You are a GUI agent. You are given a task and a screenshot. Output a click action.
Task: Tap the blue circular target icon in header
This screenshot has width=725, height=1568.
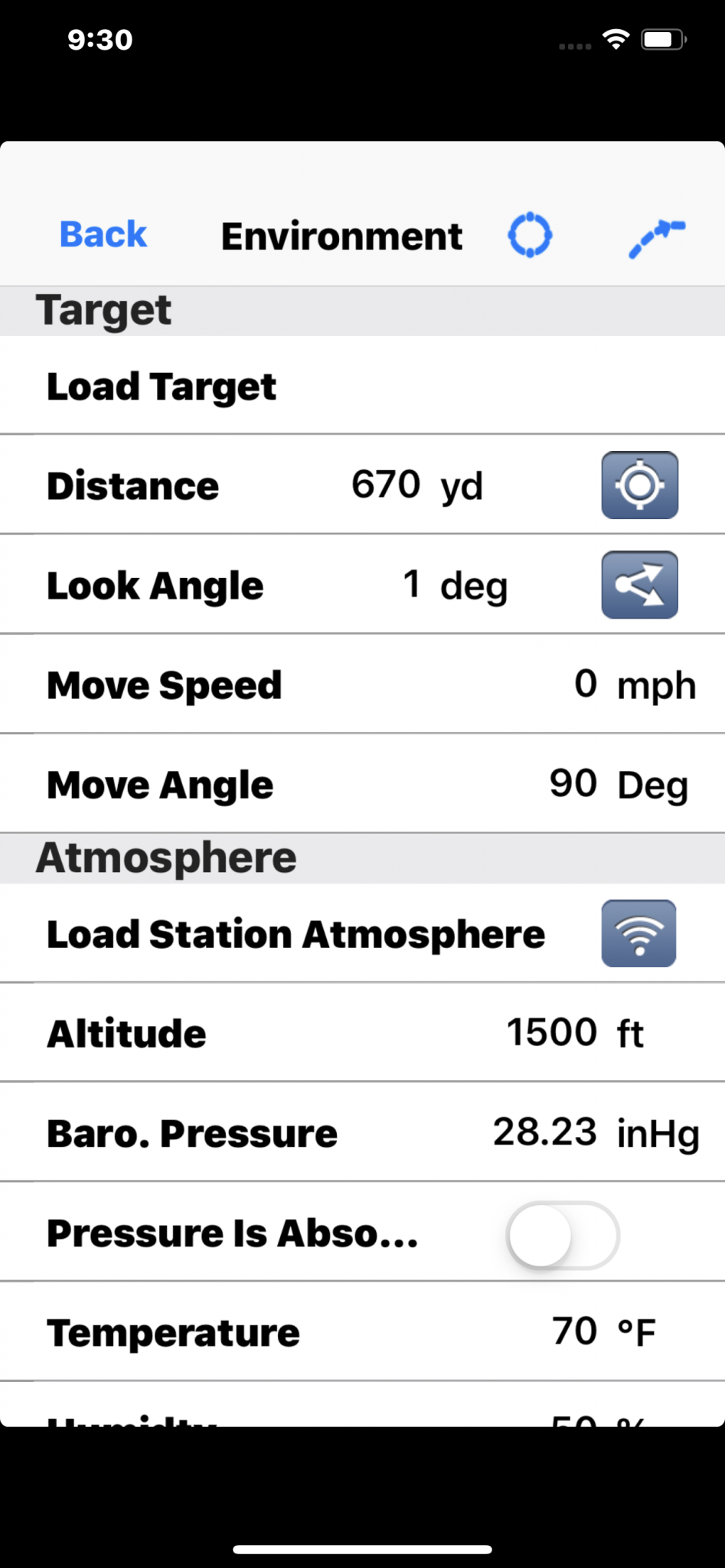530,235
